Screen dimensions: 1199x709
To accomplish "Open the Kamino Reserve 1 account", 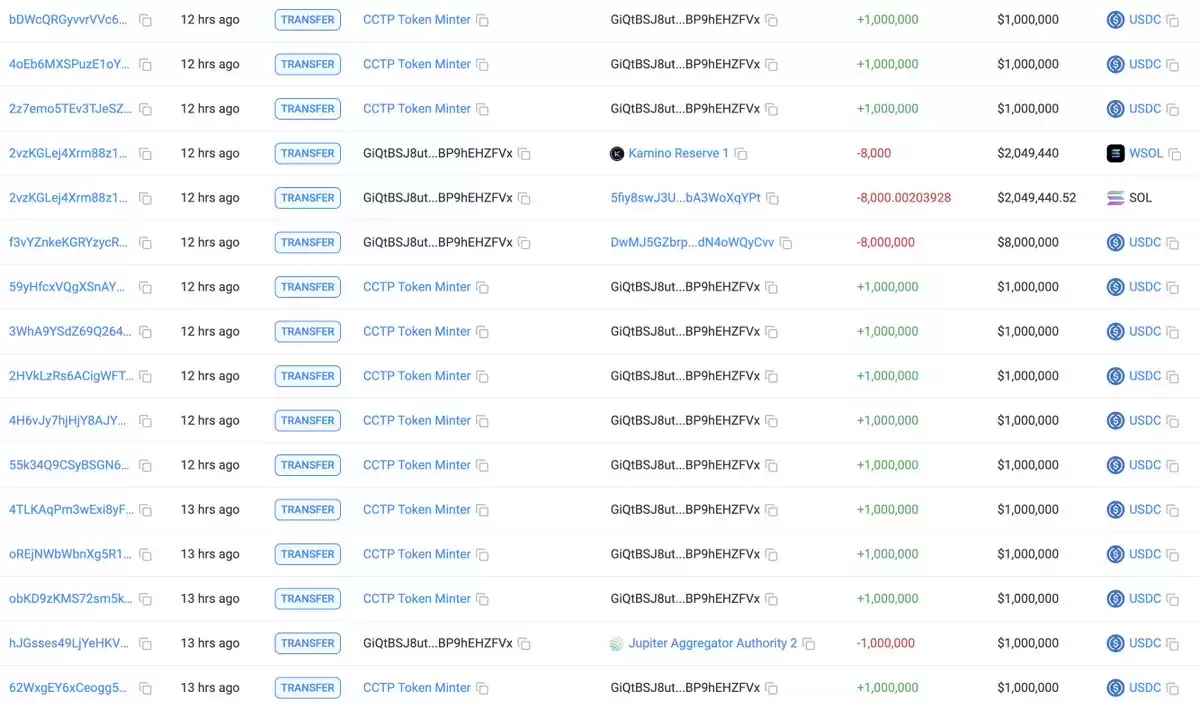I will point(678,153).
